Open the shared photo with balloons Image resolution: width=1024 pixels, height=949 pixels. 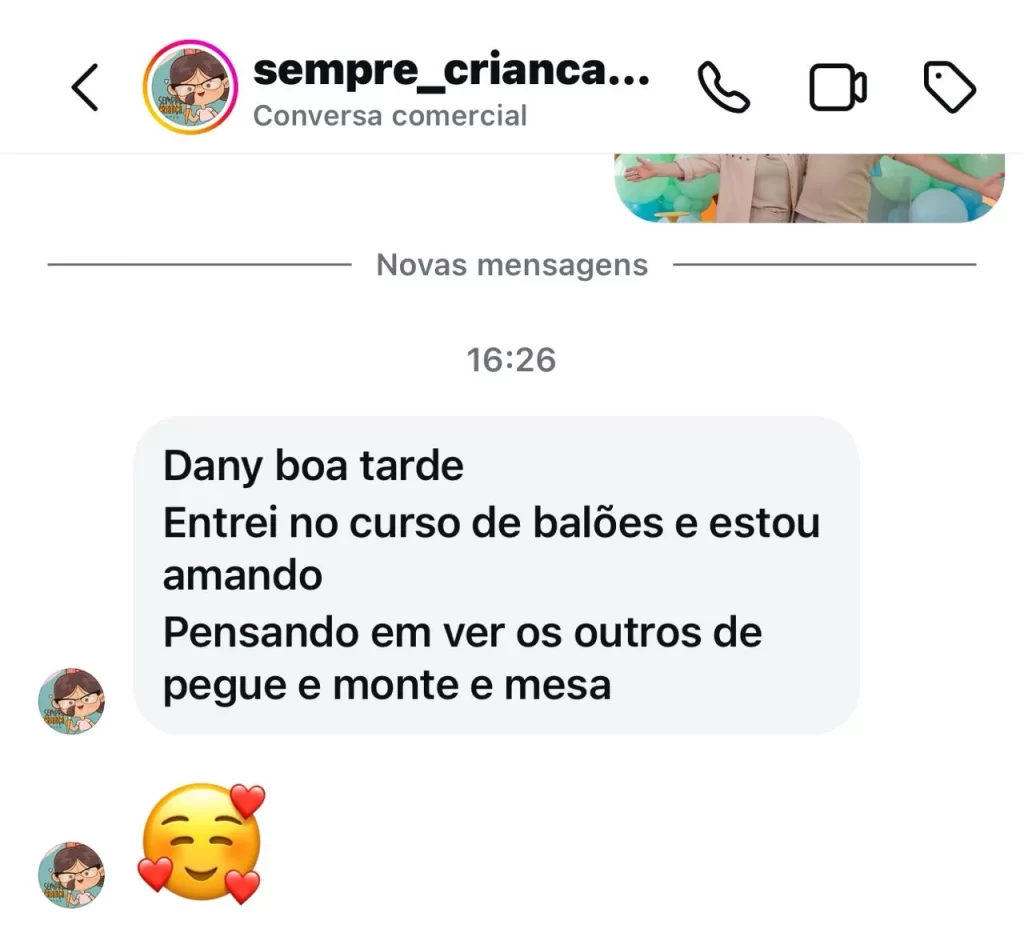tap(808, 188)
